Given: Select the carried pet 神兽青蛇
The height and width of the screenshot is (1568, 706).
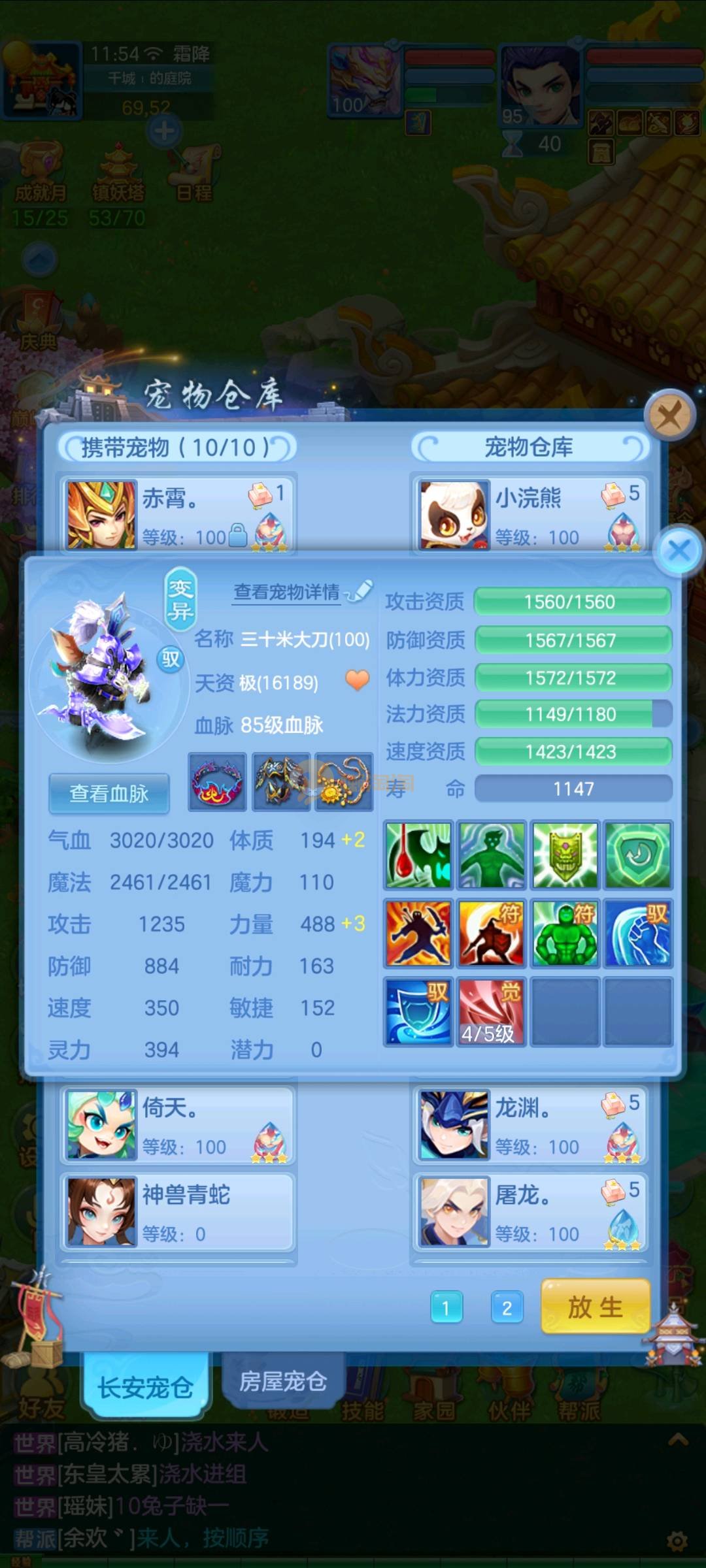Looking at the screenshot, I should [x=178, y=1212].
